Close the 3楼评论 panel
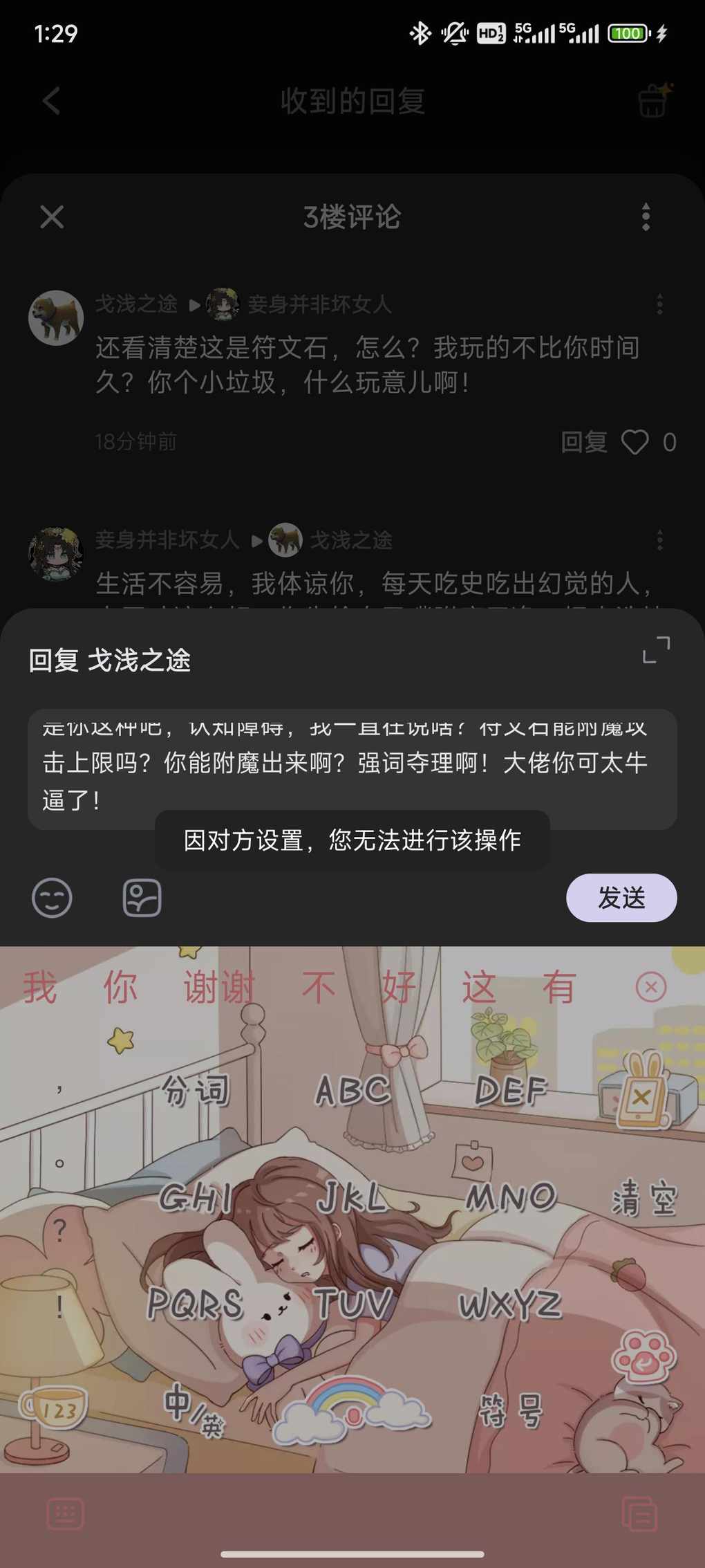This screenshot has width=705, height=1568. tap(52, 217)
